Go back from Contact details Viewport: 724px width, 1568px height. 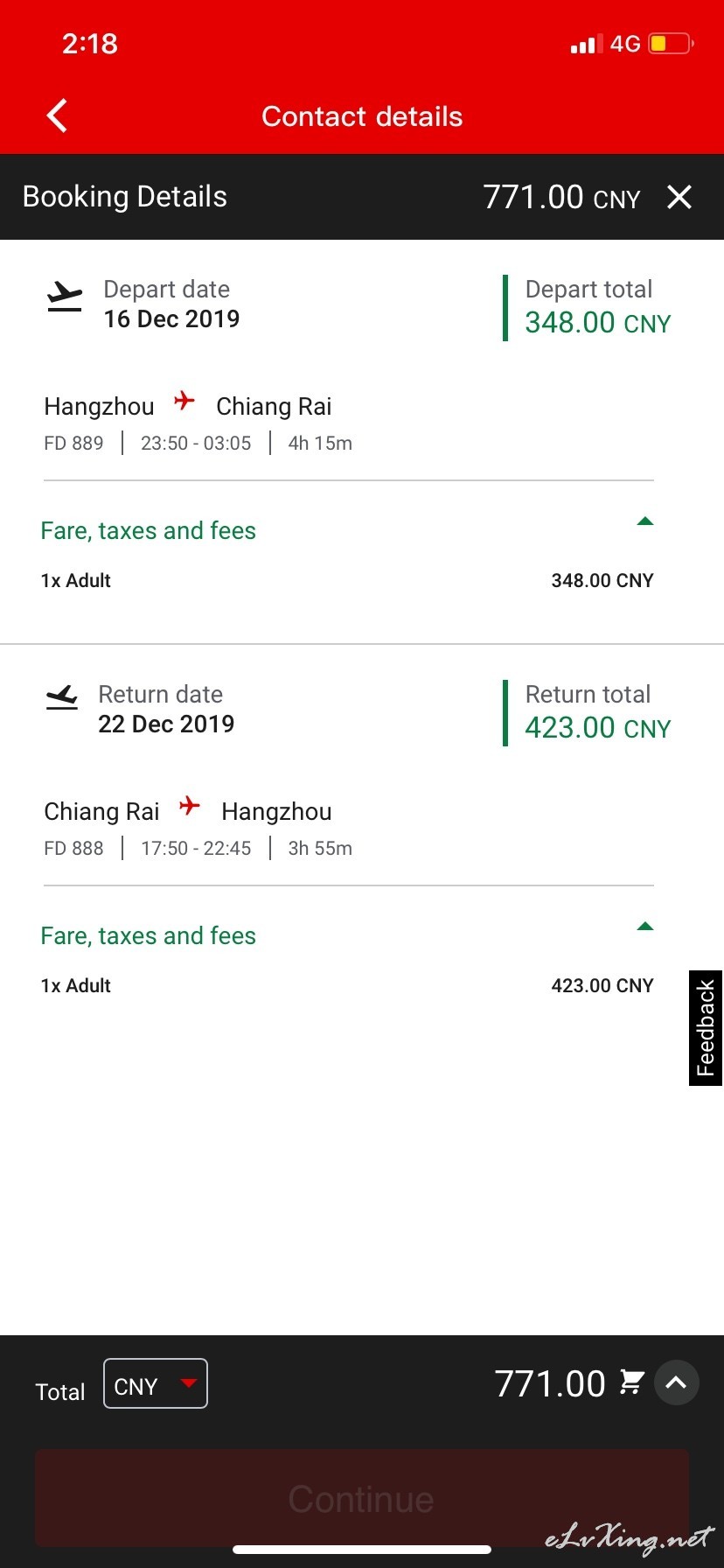(57, 115)
